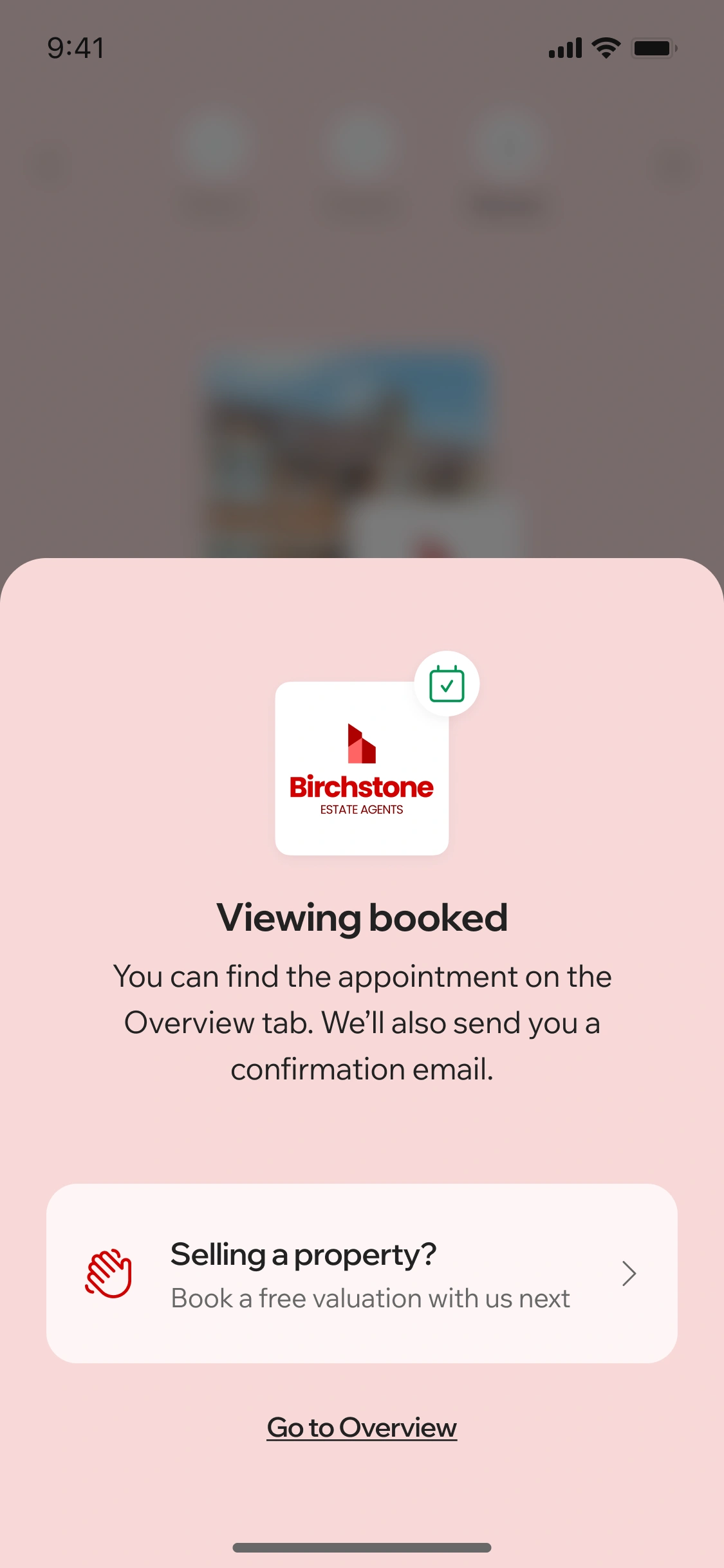Select the checkmark inside the calendar badge

click(447, 685)
